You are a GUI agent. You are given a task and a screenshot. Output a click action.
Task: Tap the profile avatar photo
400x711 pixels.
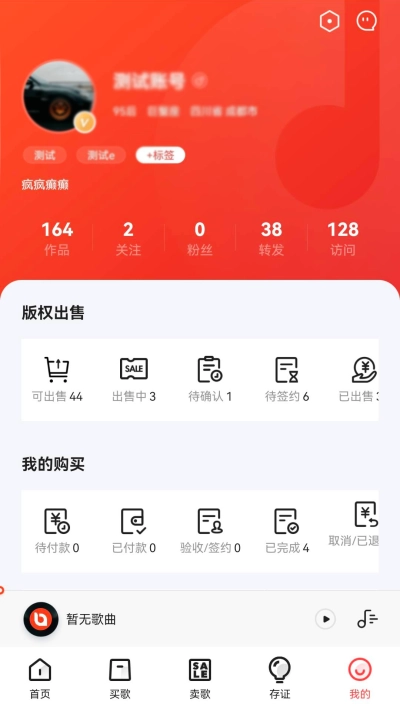click(x=59, y=96)
